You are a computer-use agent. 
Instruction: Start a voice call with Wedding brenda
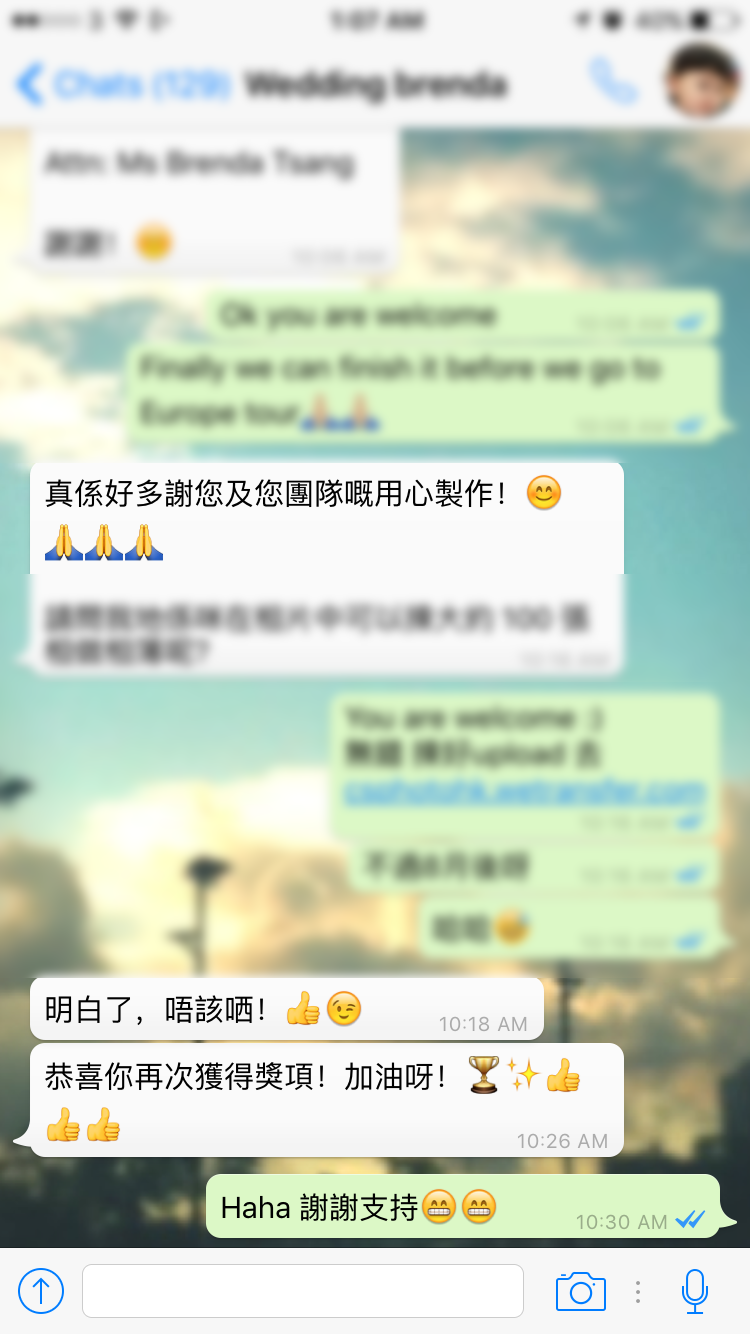click(612, 82)
